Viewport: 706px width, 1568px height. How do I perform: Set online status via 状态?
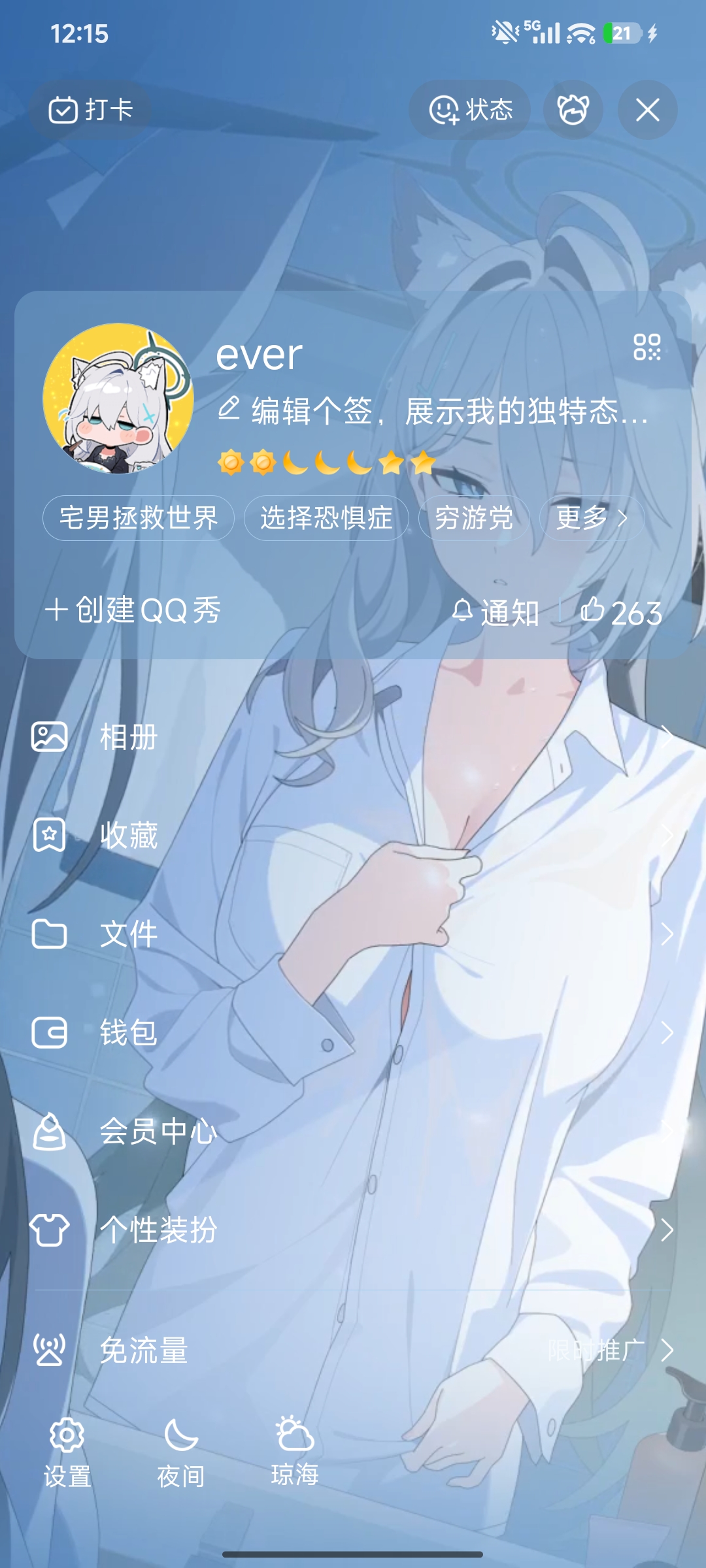(470, 110)
